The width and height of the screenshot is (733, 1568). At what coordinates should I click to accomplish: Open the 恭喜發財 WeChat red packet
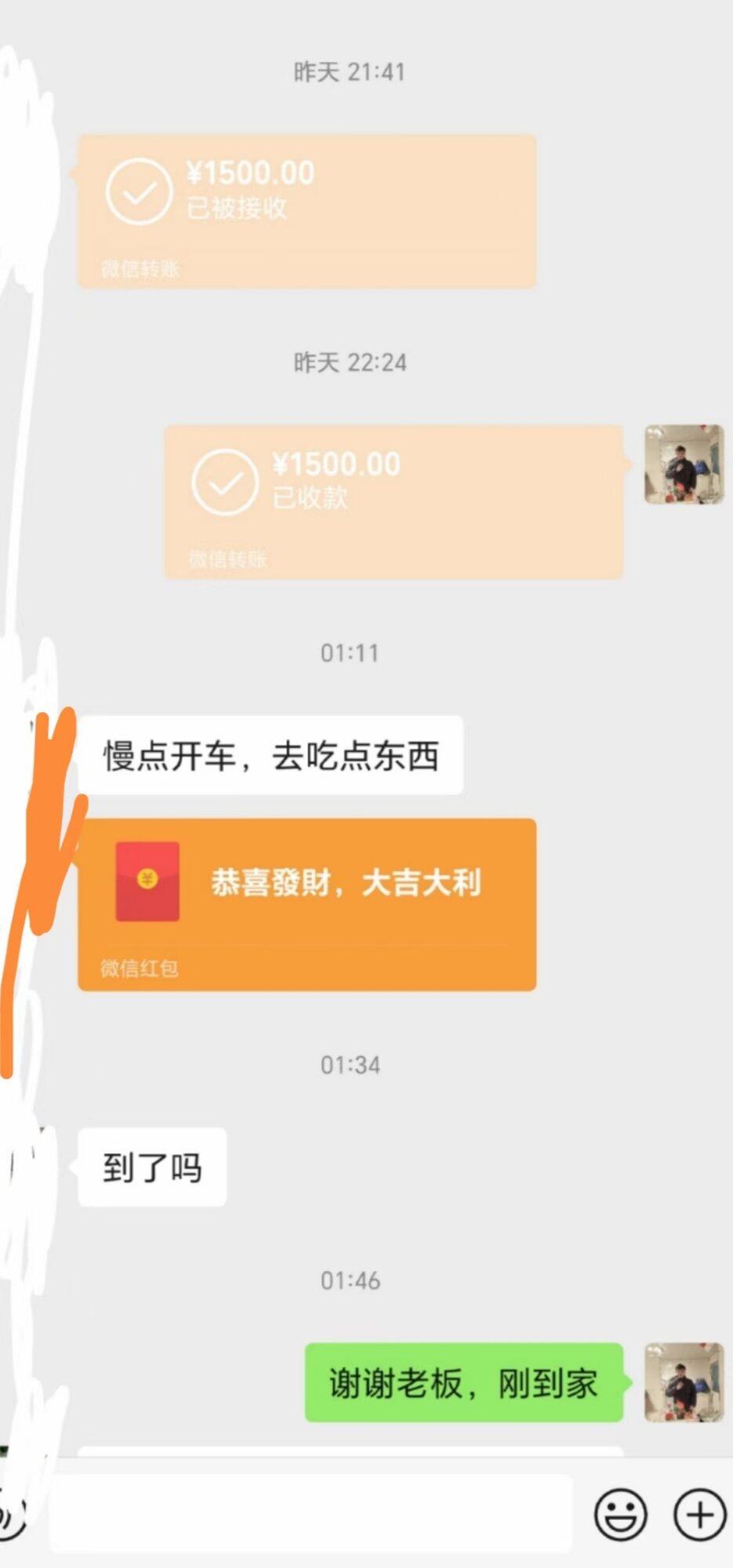pos(307,904)
